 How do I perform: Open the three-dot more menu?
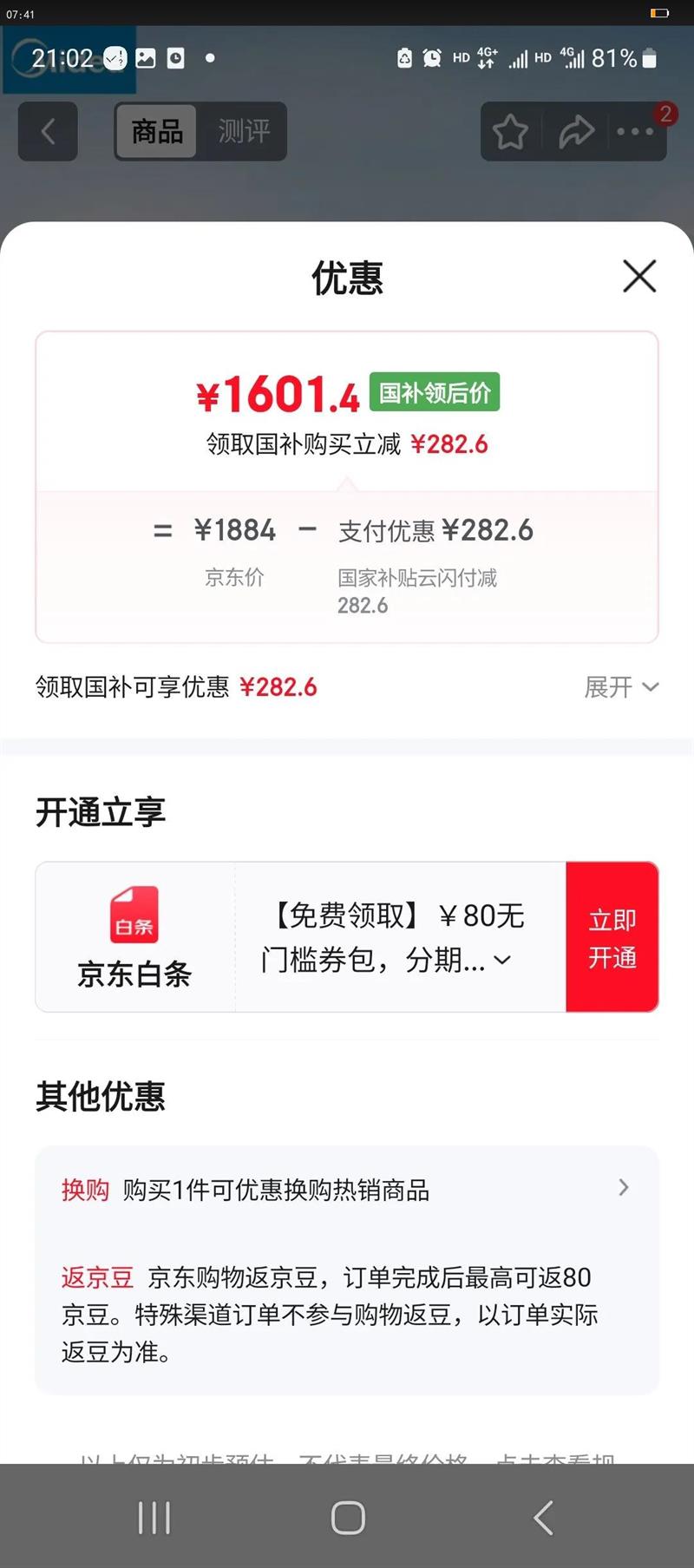636,132
